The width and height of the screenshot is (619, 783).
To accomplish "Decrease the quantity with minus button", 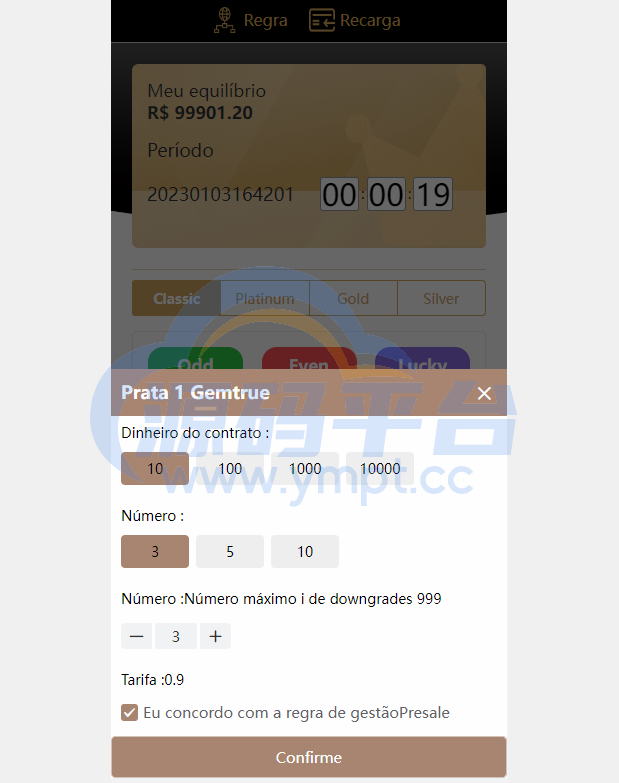I will [x=137, y=636].
